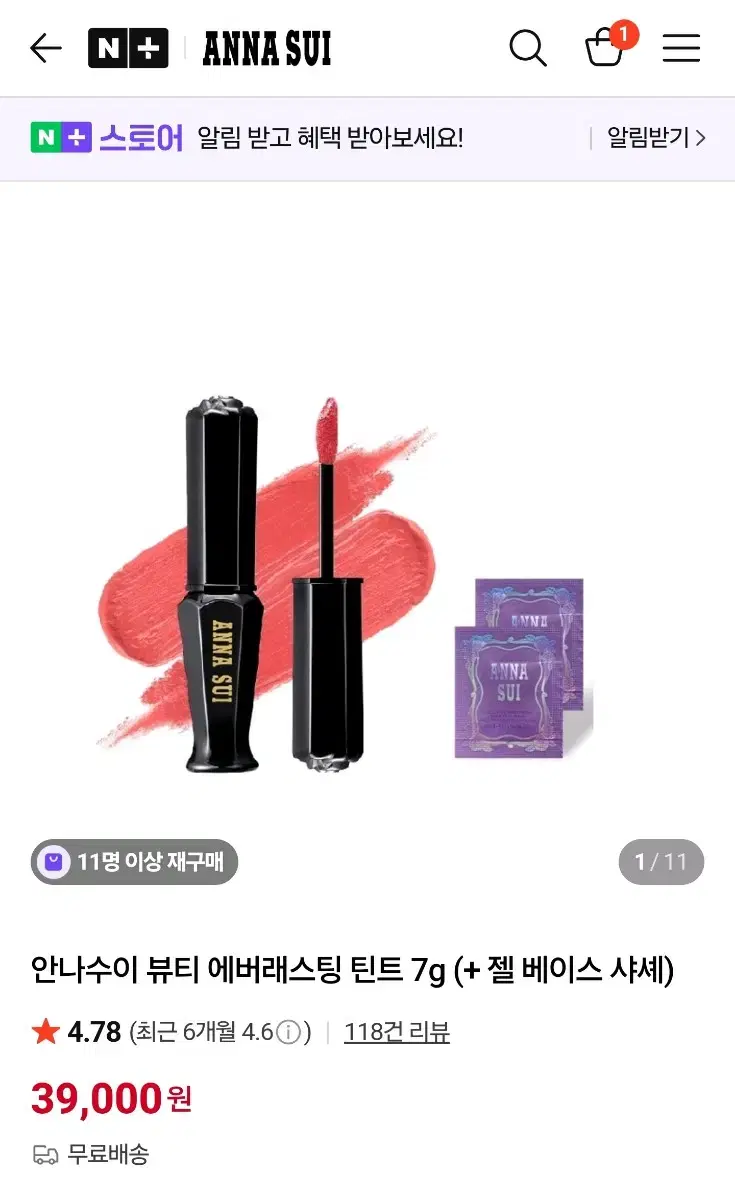This screenshot has width=735, height=1200.
Task: Click the N+ membership logo
Action: (129, 47)
